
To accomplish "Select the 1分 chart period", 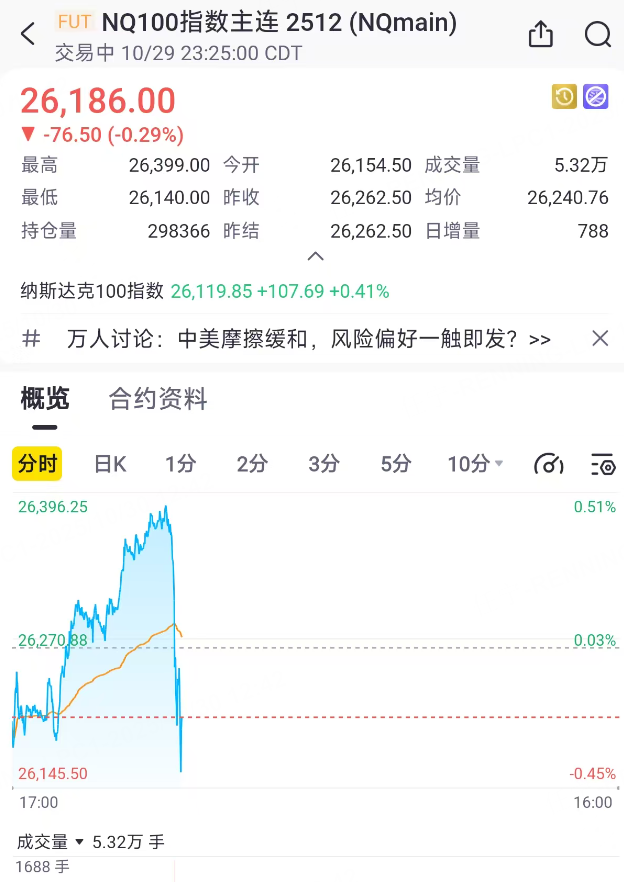I will coord(181,463).
